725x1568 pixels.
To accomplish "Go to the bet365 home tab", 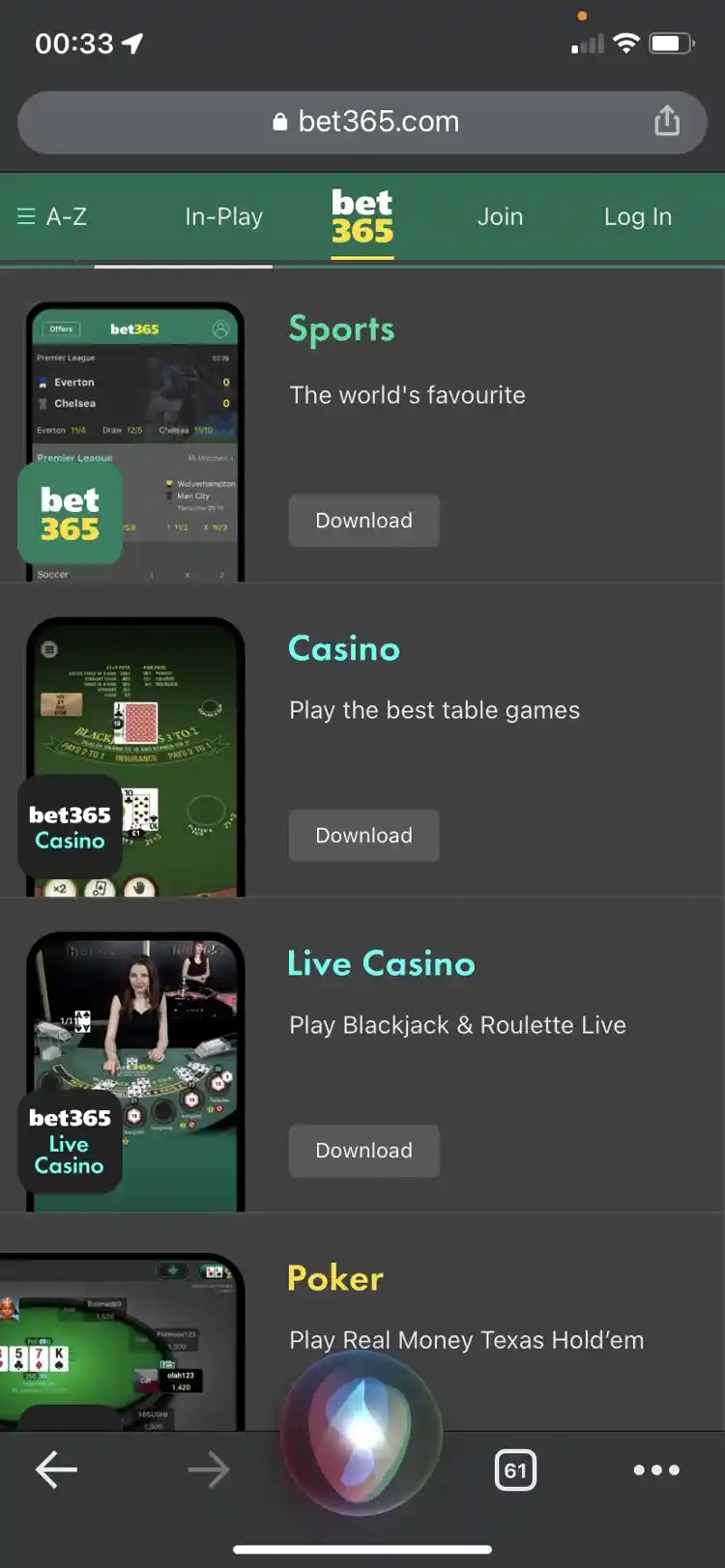I will [x=362, y=216].
